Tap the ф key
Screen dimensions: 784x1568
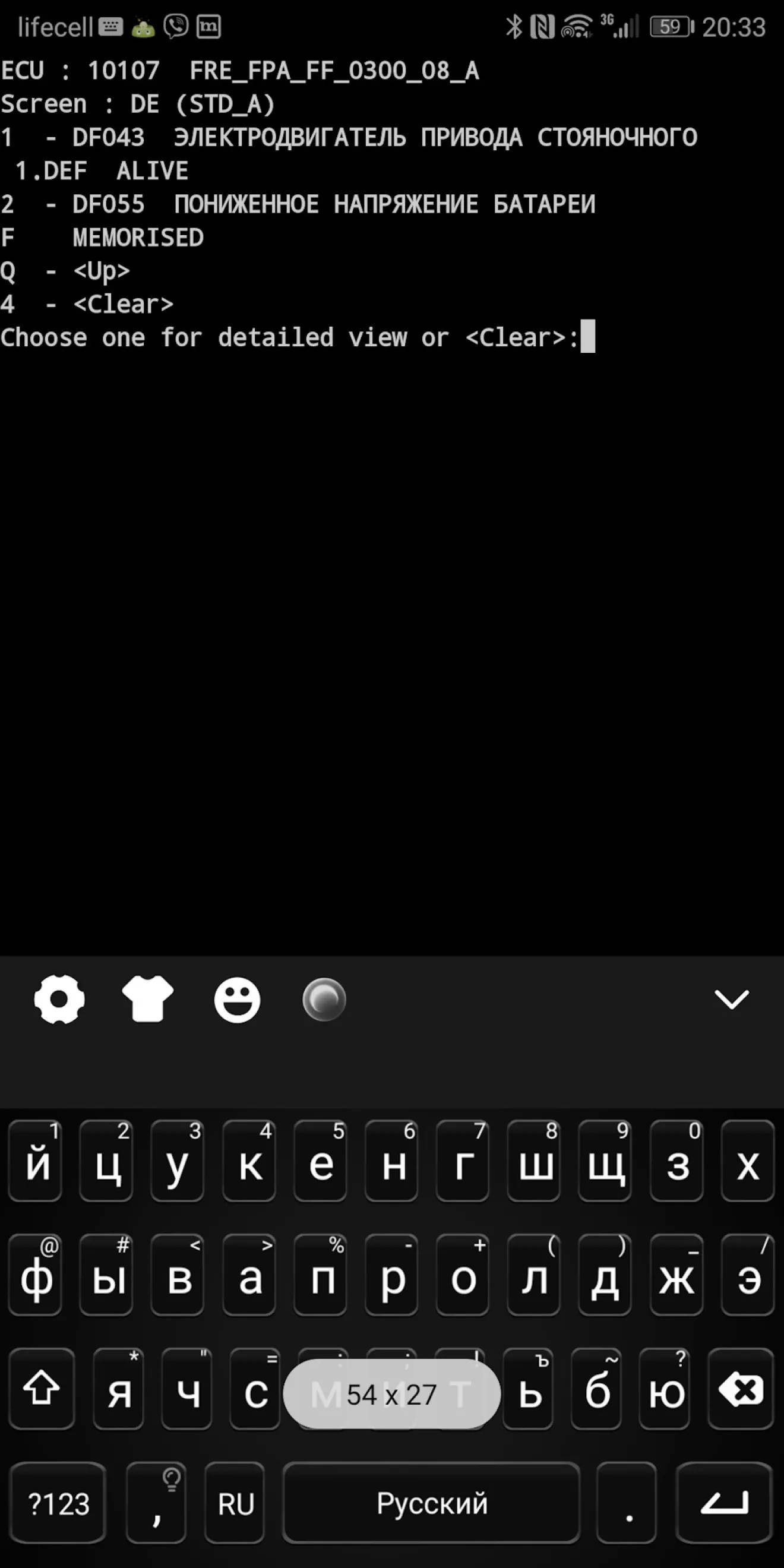(35, 1275)
